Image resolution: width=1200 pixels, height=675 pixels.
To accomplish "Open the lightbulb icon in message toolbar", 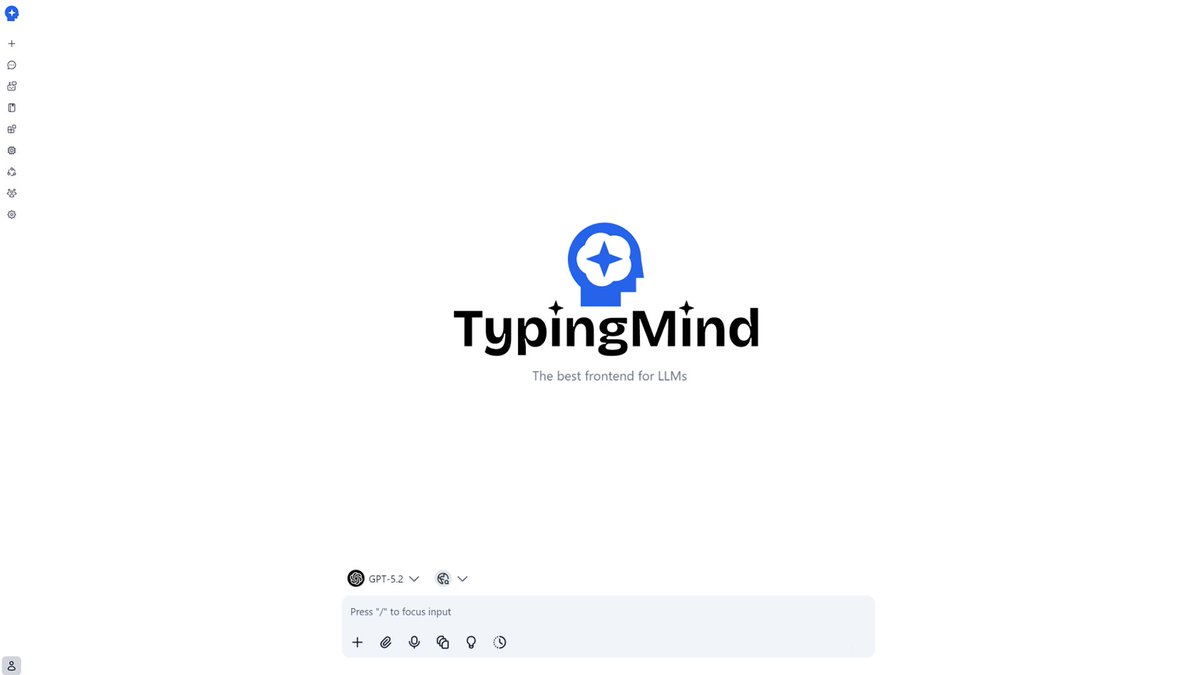I will [x=471, y=642].
